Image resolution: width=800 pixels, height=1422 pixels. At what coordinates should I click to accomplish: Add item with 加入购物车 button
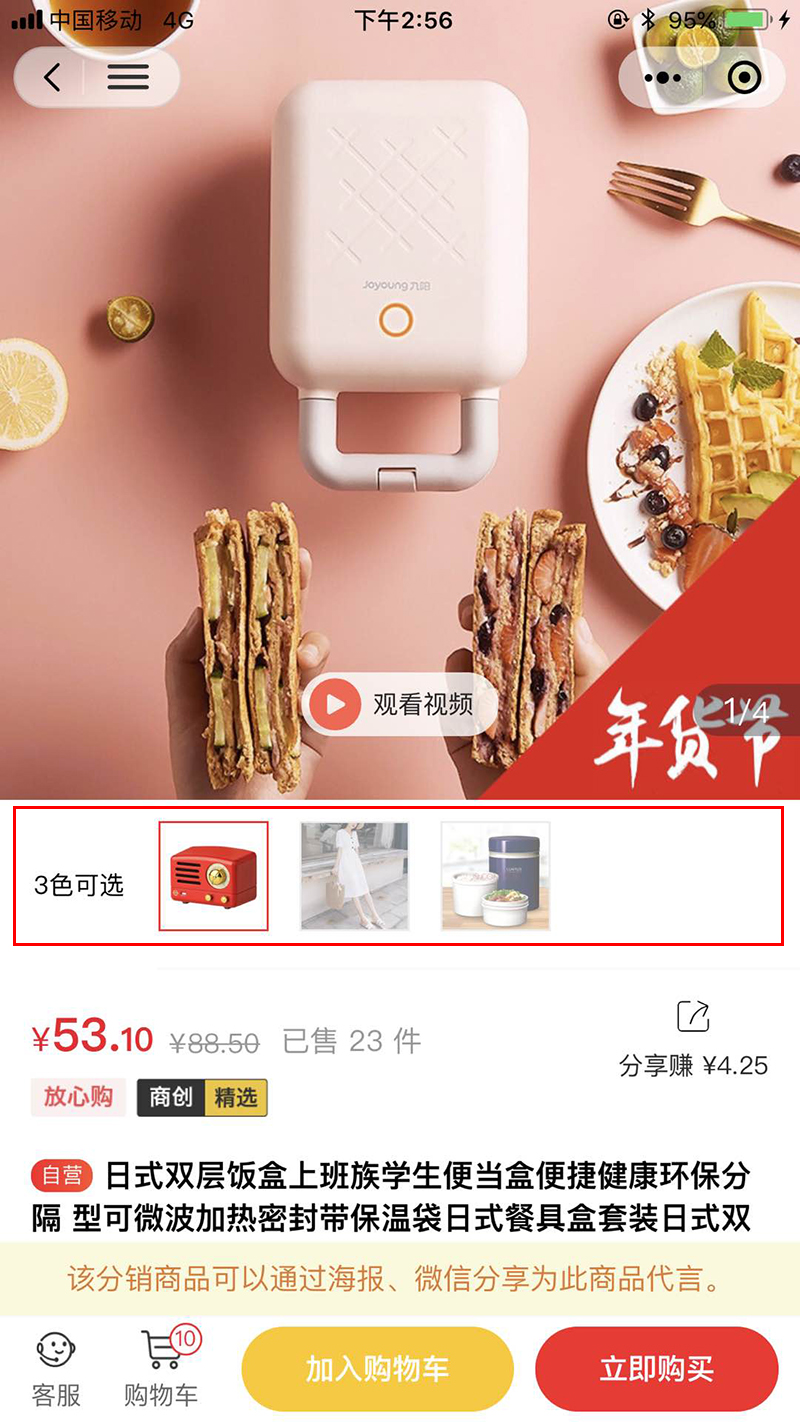377,1369
